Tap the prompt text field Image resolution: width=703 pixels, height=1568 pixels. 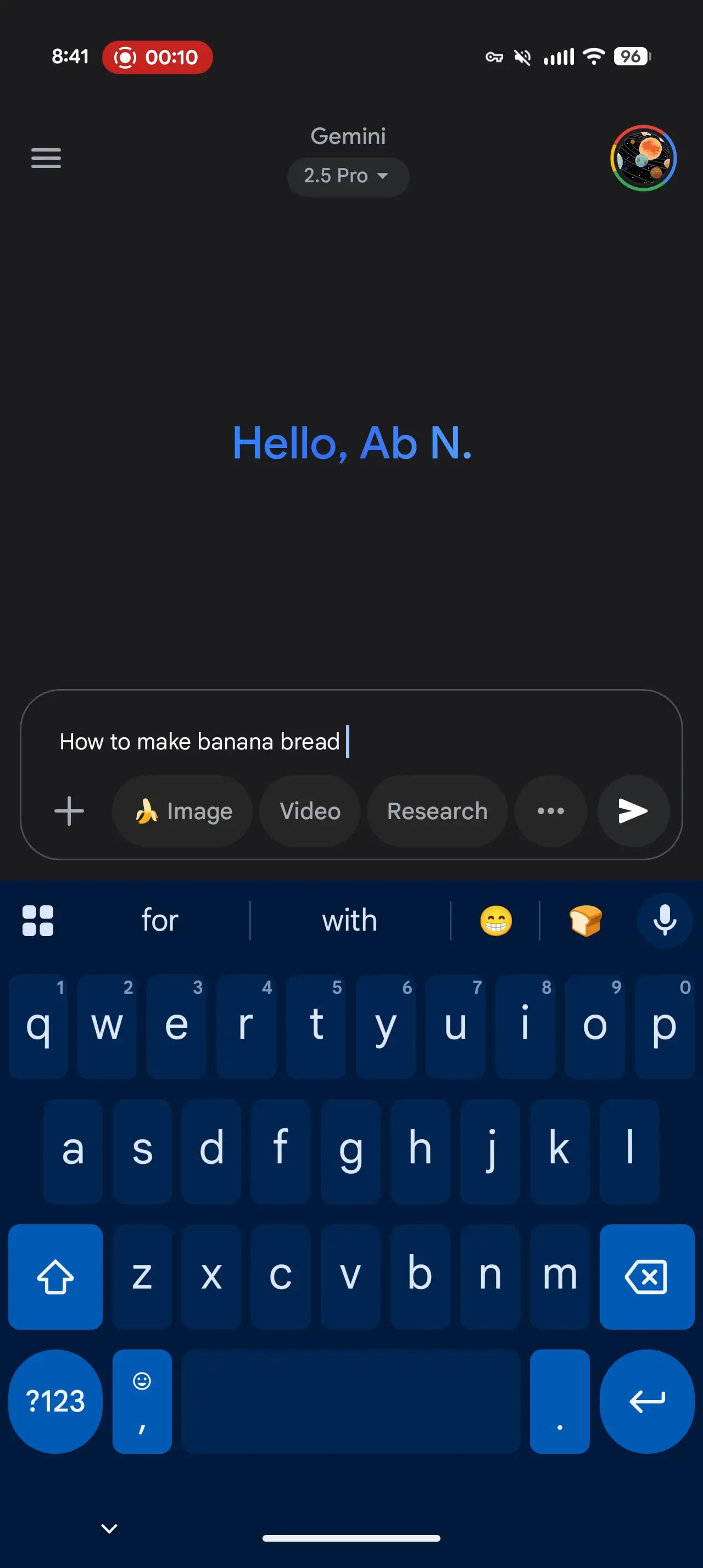click(x=351, y=742)
